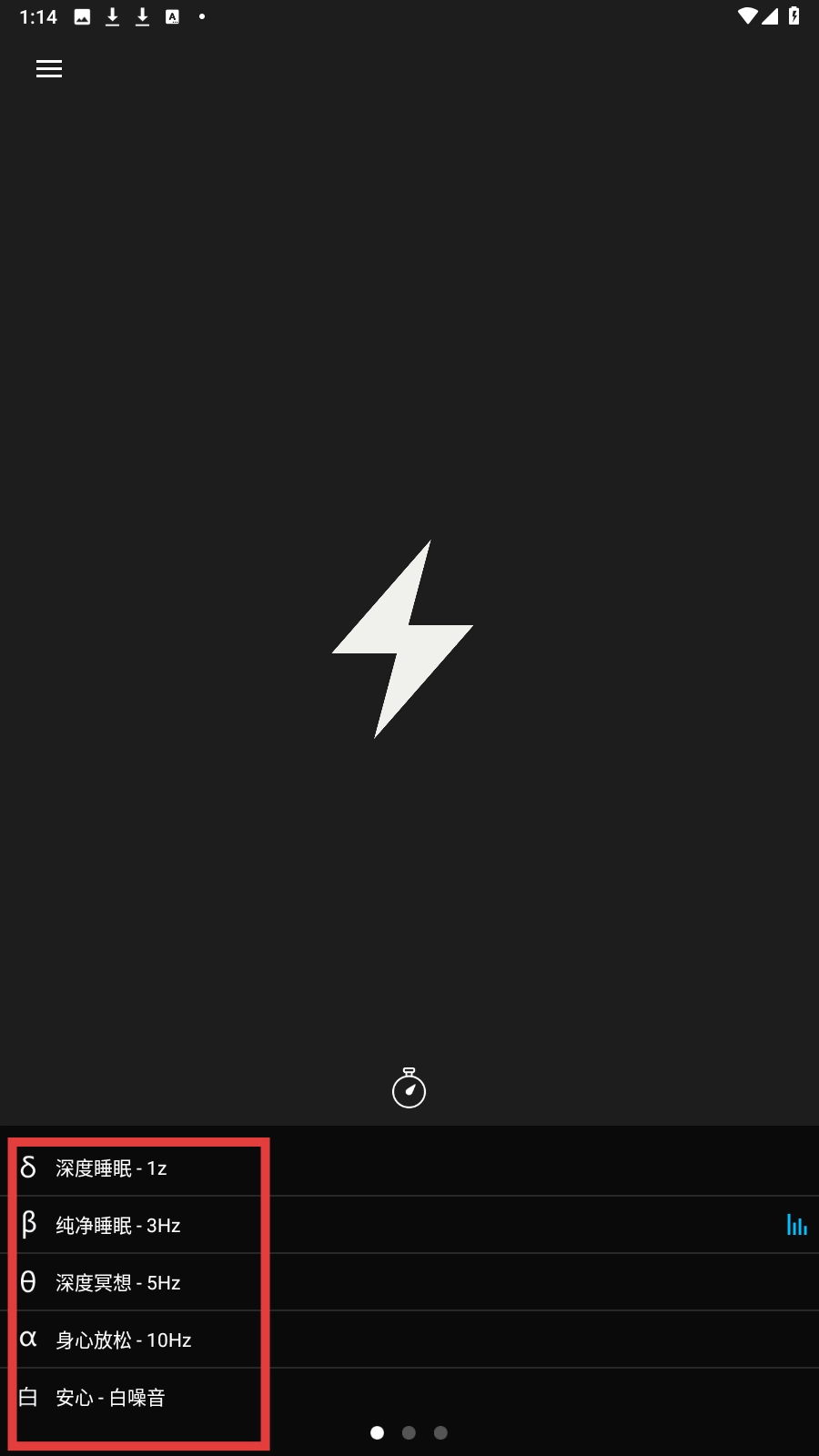Tap the second page indicator dot

point(409,1433)
